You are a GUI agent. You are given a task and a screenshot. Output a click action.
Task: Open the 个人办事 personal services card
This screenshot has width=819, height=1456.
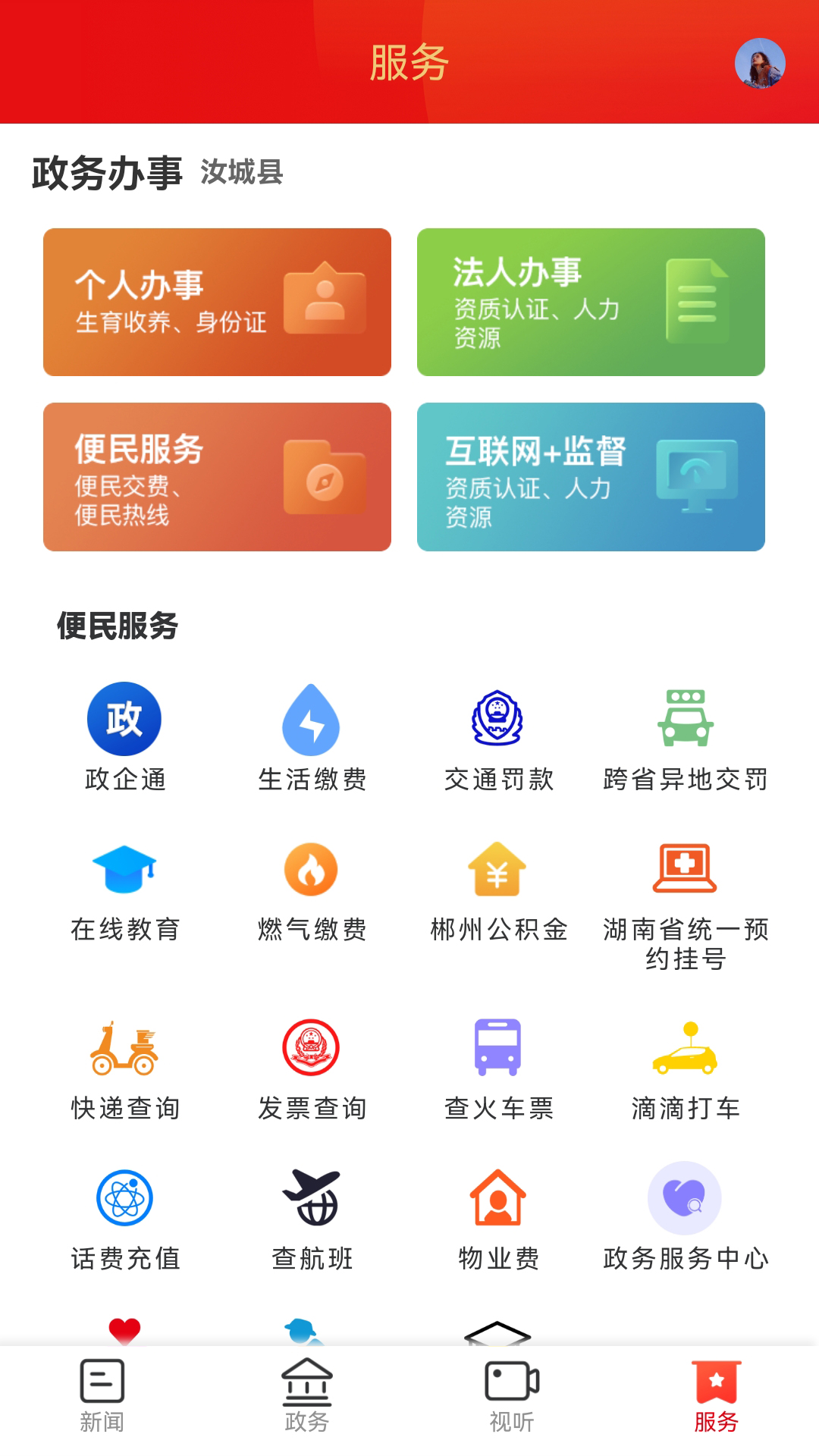pyautogui.click(x=217, y=301)
